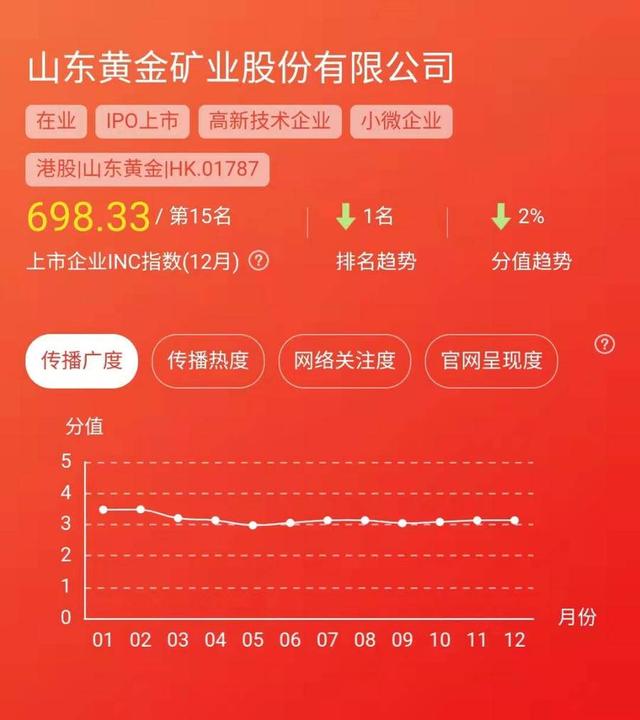Screen dimensions: 640x720
Task: Tap the 高新技术企业 tag
Action: coord(270,122)
